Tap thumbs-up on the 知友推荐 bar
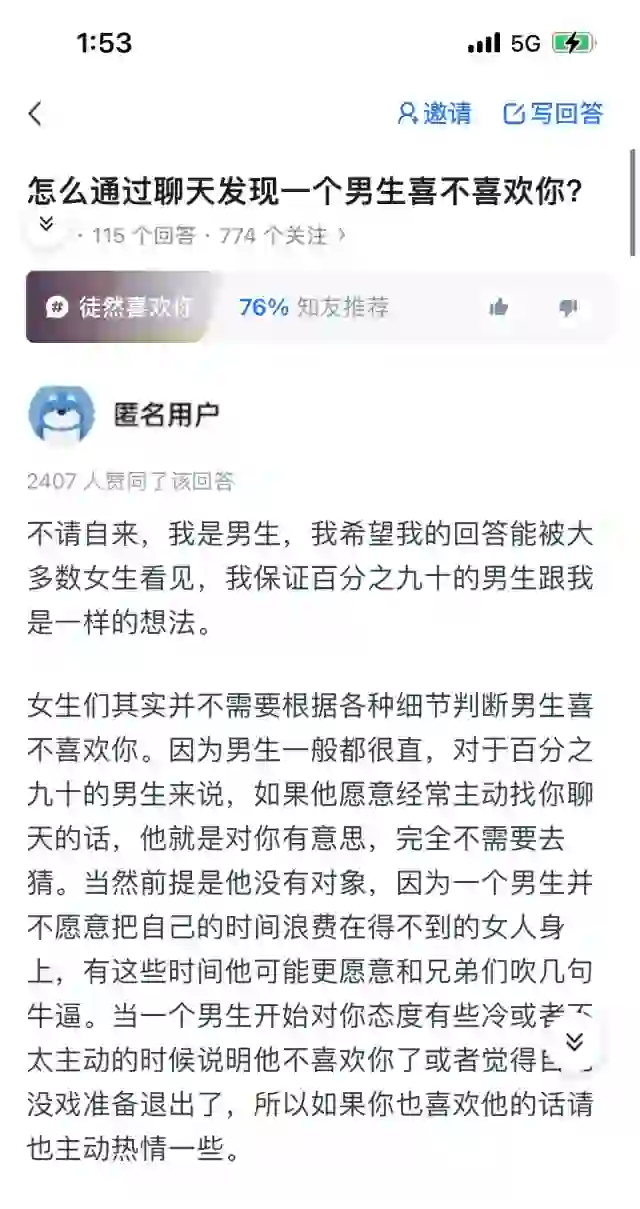Screen dimensions: 640x1209 click(499, 307)
